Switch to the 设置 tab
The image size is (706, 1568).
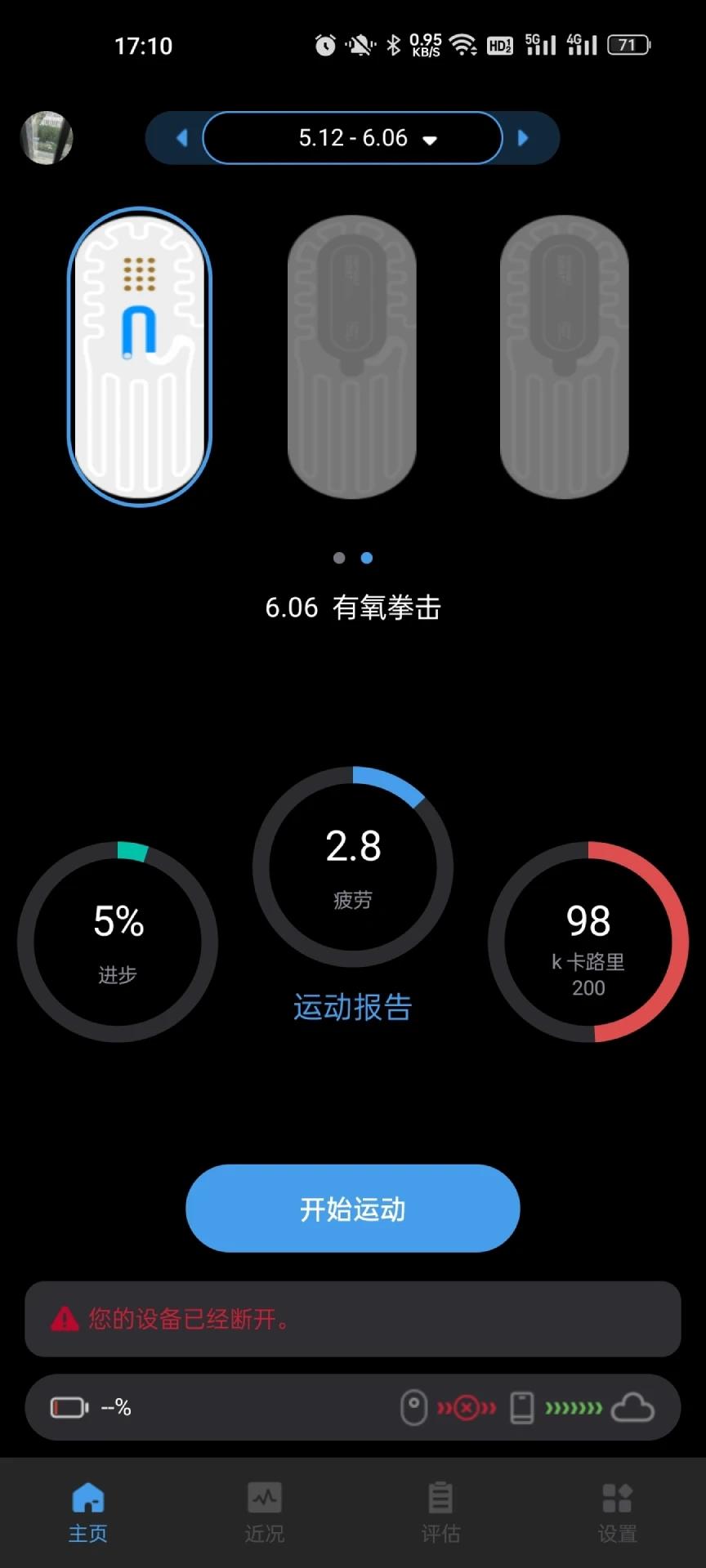click(x=617, y=1512)
